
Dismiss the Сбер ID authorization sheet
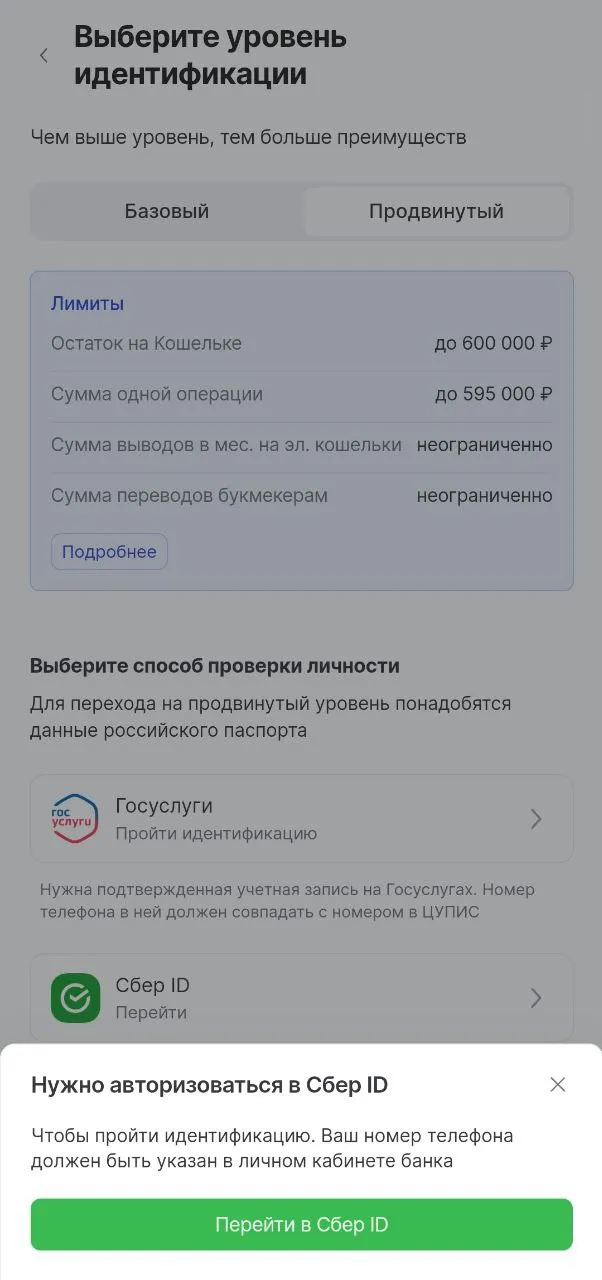point(558,1084)
